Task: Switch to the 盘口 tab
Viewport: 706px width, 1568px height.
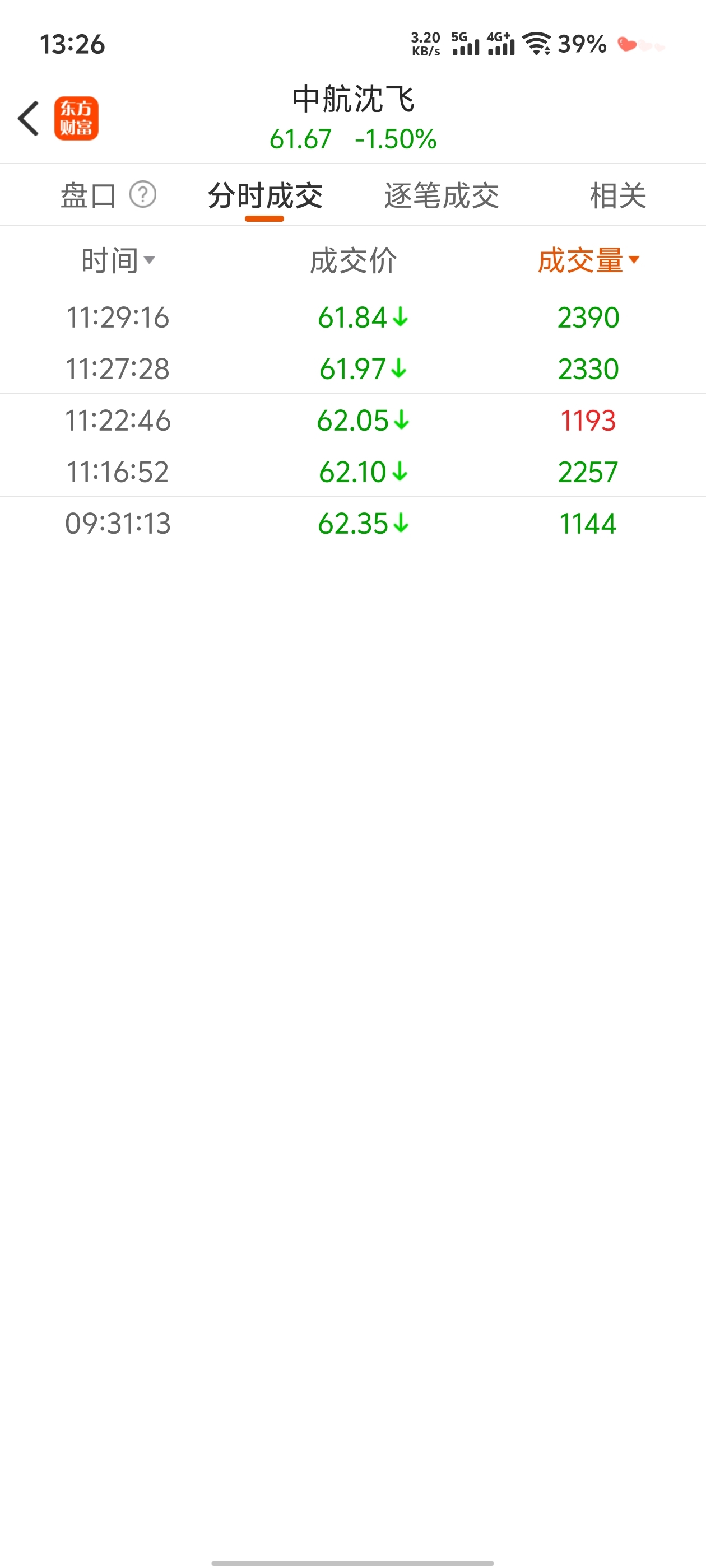Action: coord(89,196)
